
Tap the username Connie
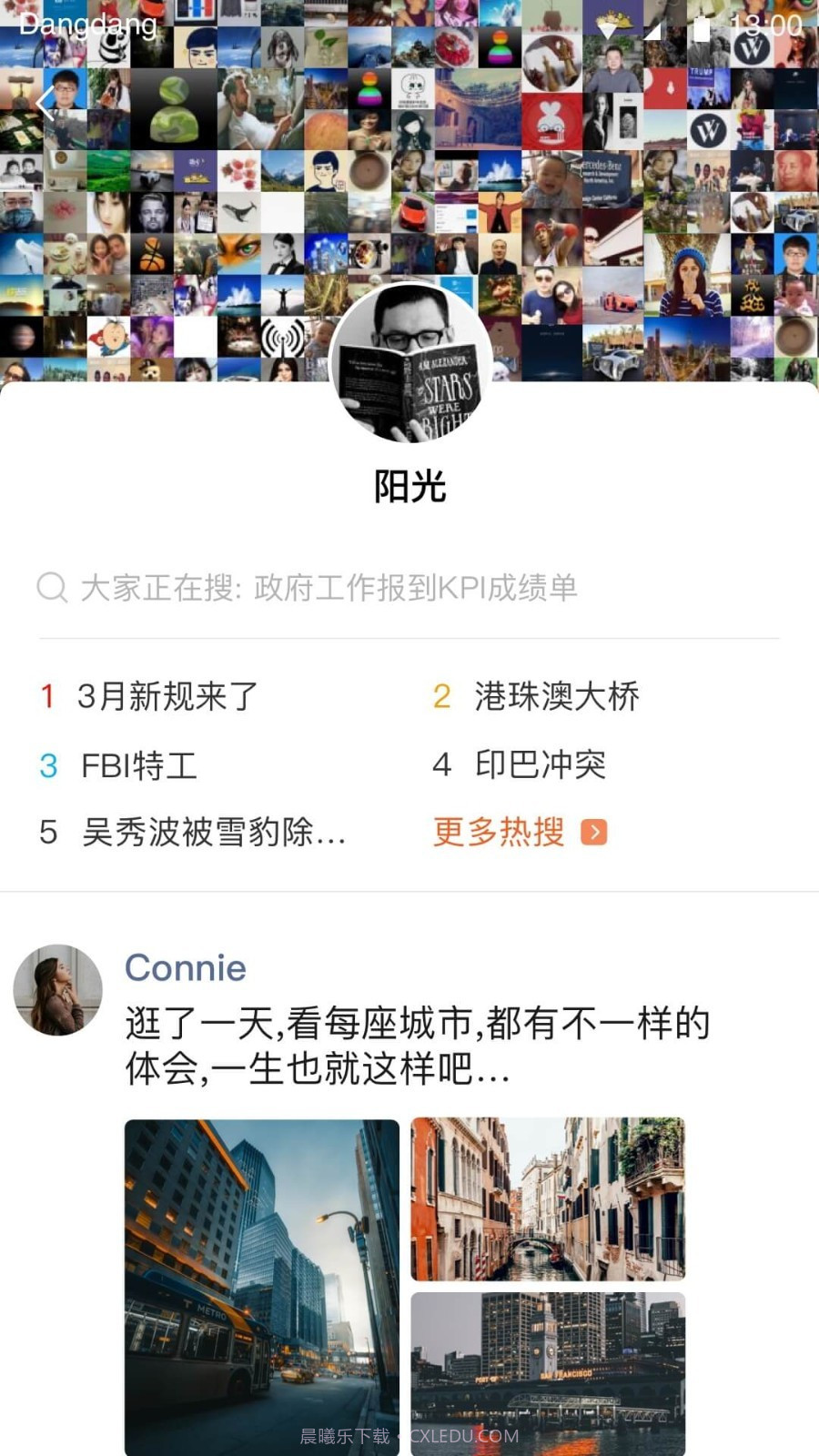point(185,967)
